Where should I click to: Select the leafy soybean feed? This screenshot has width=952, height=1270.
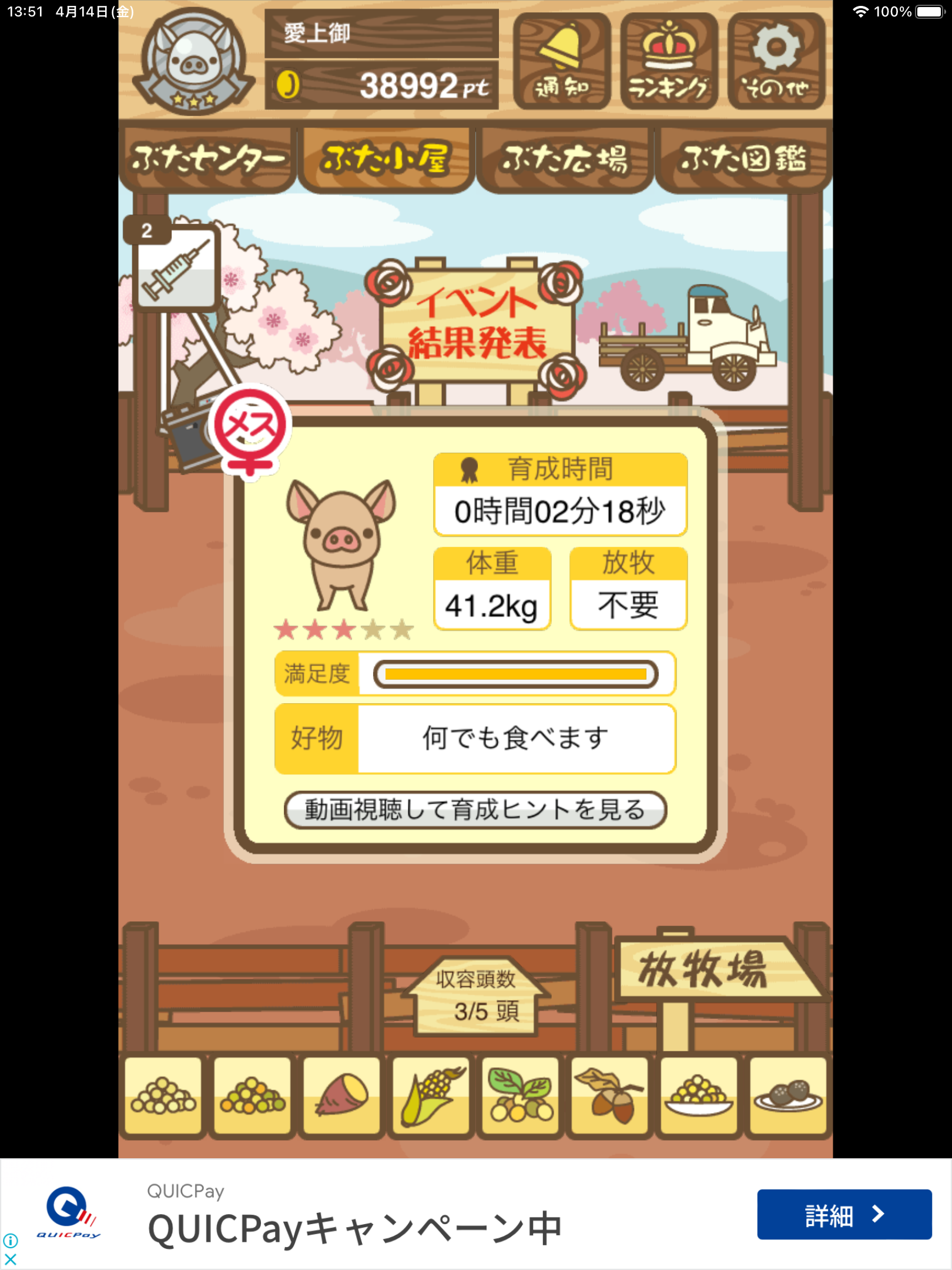pos(520,1096)
